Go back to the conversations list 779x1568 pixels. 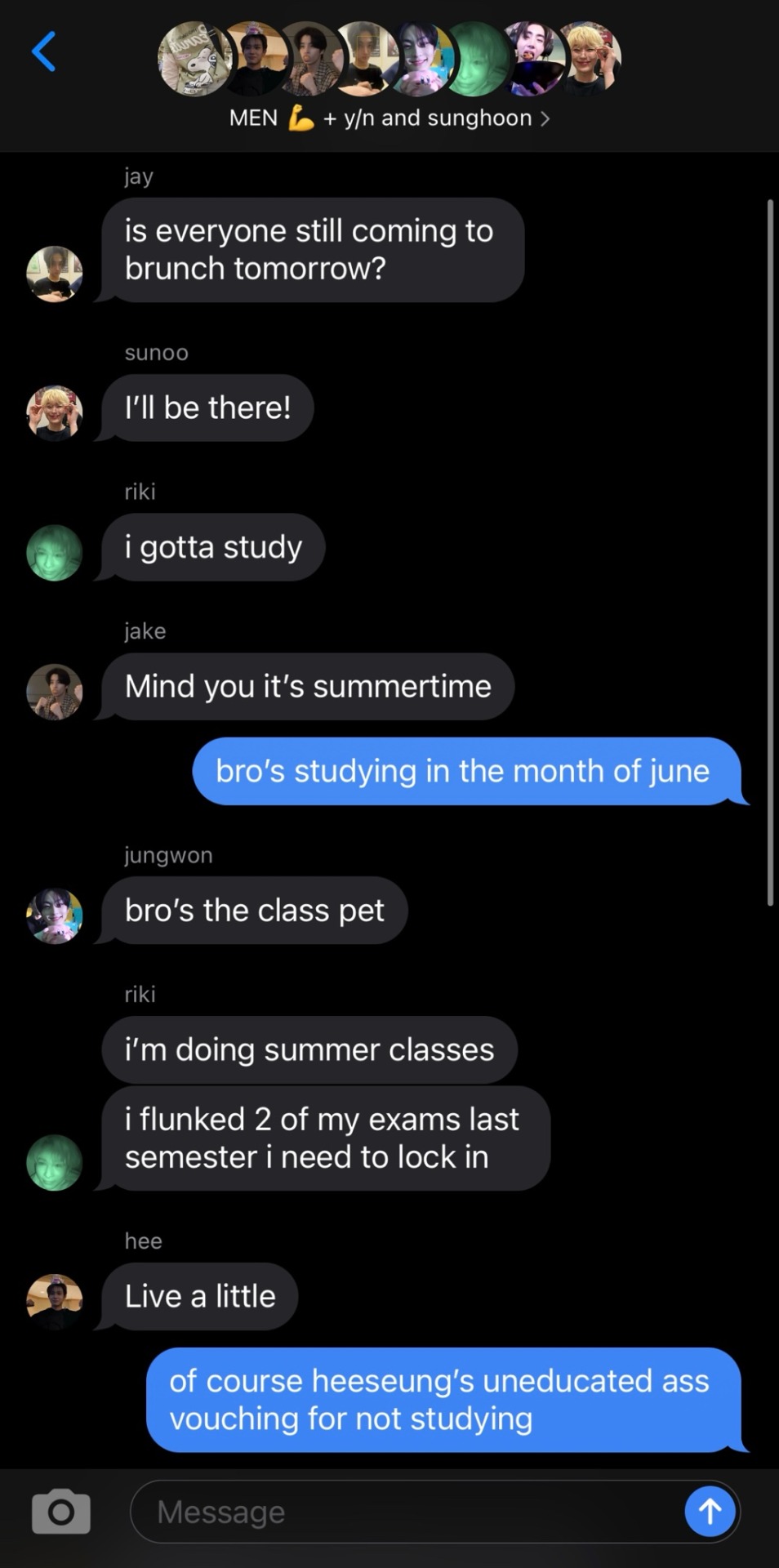click(44, 51)
